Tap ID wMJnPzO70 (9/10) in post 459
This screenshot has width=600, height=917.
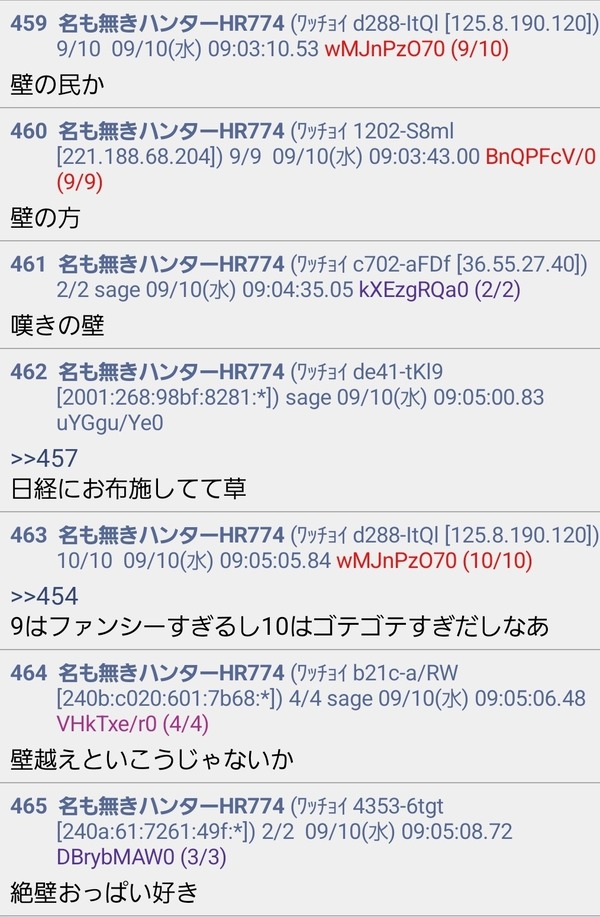(x=416, y=49)
